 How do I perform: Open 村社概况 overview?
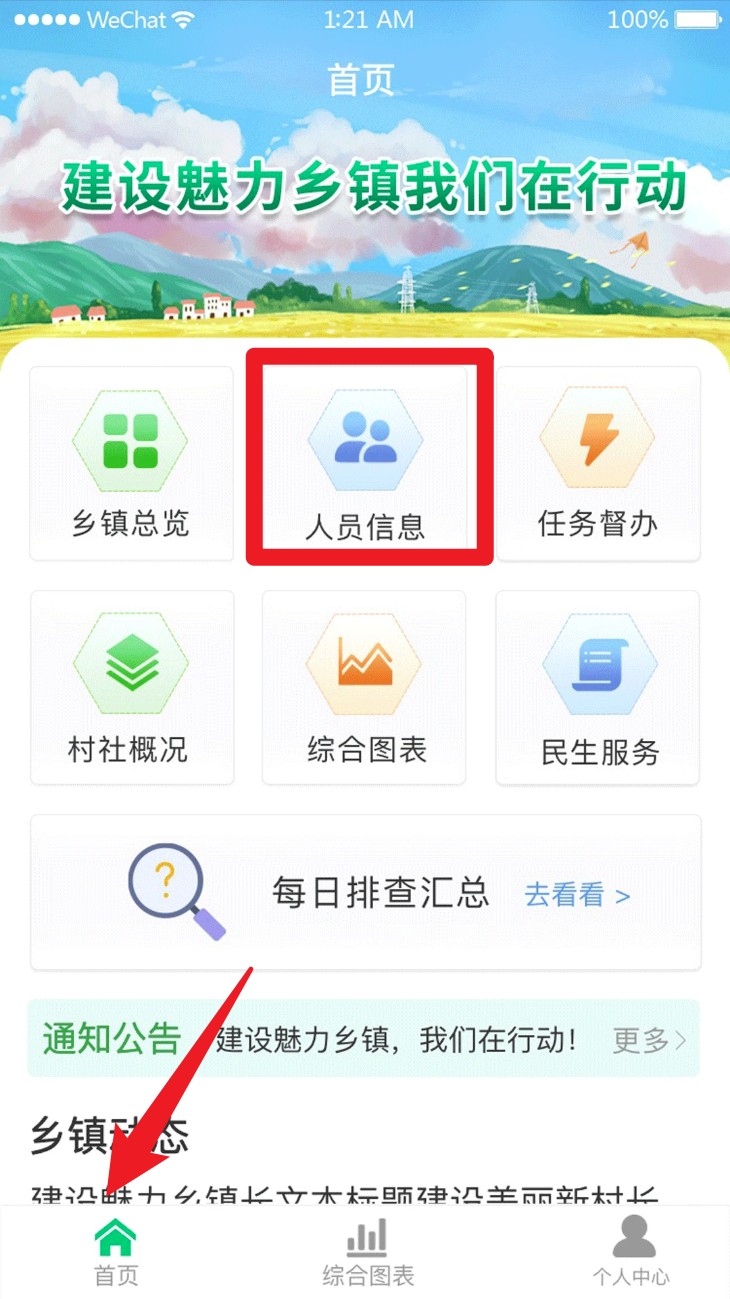(131, 688)
